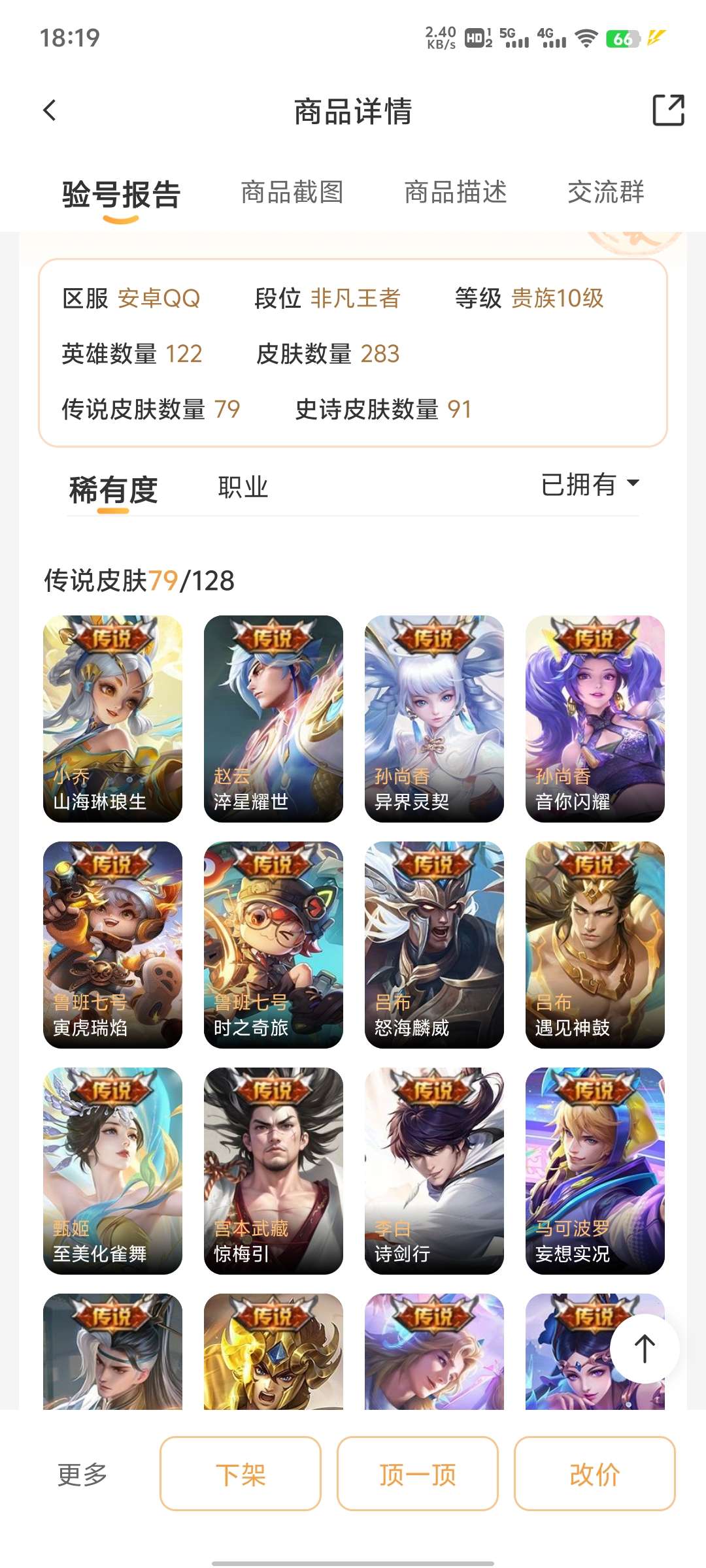
Task: Bump the listing with 顶一顶
Action: [x=418, y=1475]
